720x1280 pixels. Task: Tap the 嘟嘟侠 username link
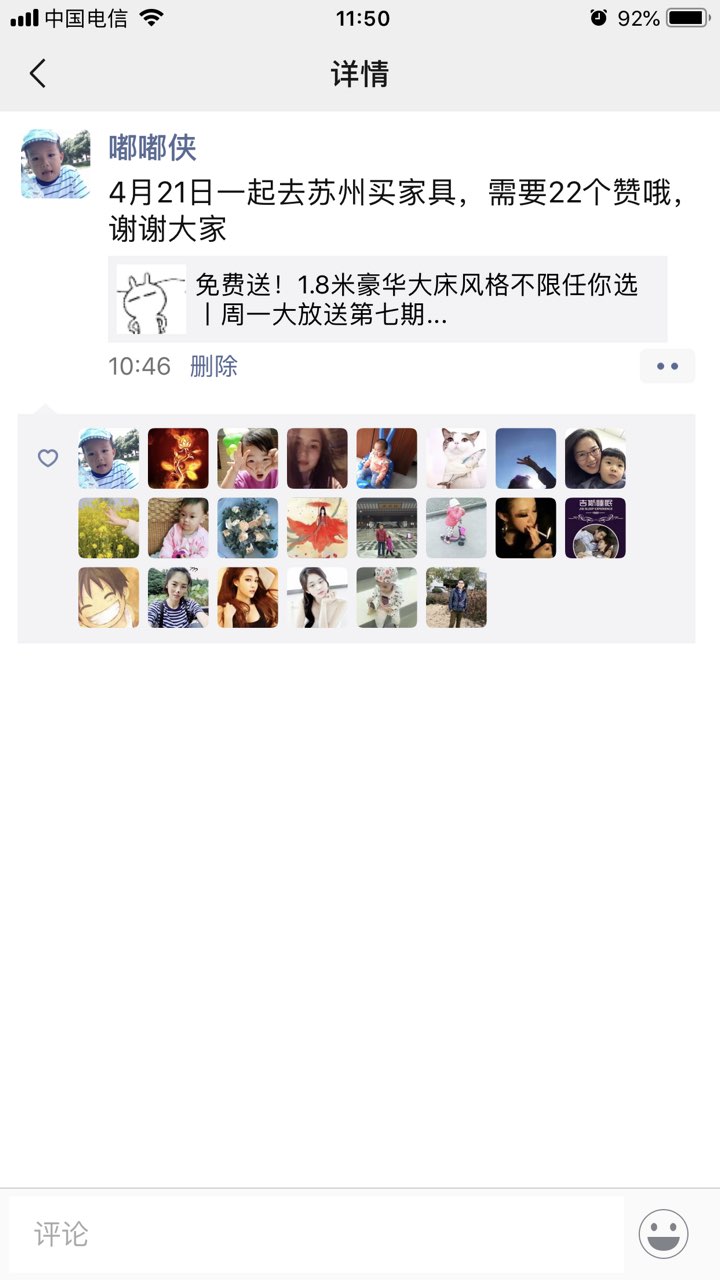pyautogui.click(x=152, y=148)
